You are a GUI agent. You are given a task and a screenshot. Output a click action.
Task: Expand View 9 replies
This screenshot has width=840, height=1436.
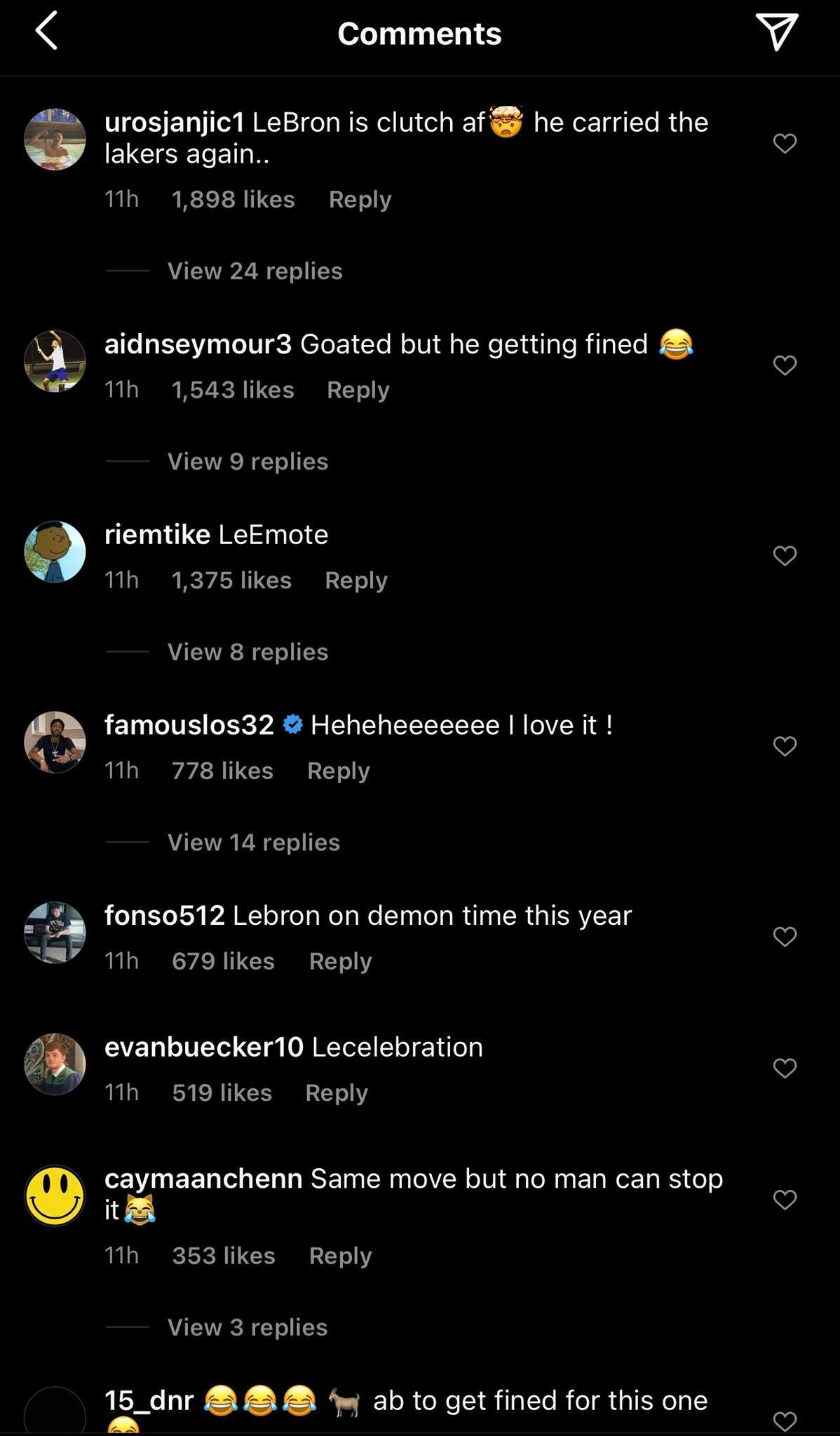coord(248,462)
